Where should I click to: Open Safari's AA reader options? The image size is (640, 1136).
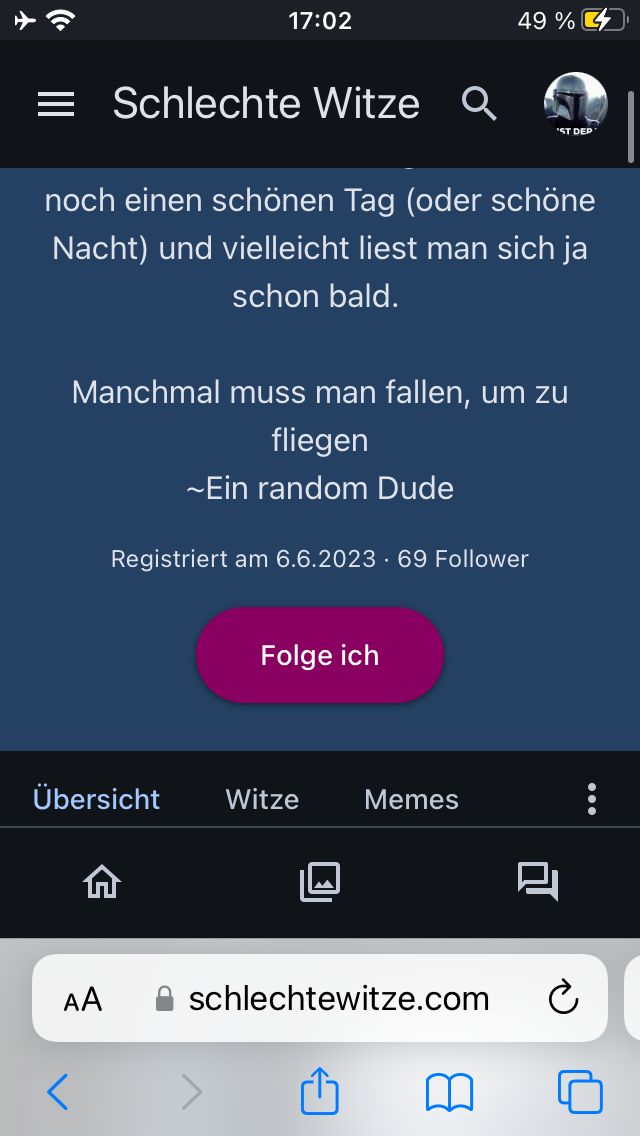coord(83,999)
